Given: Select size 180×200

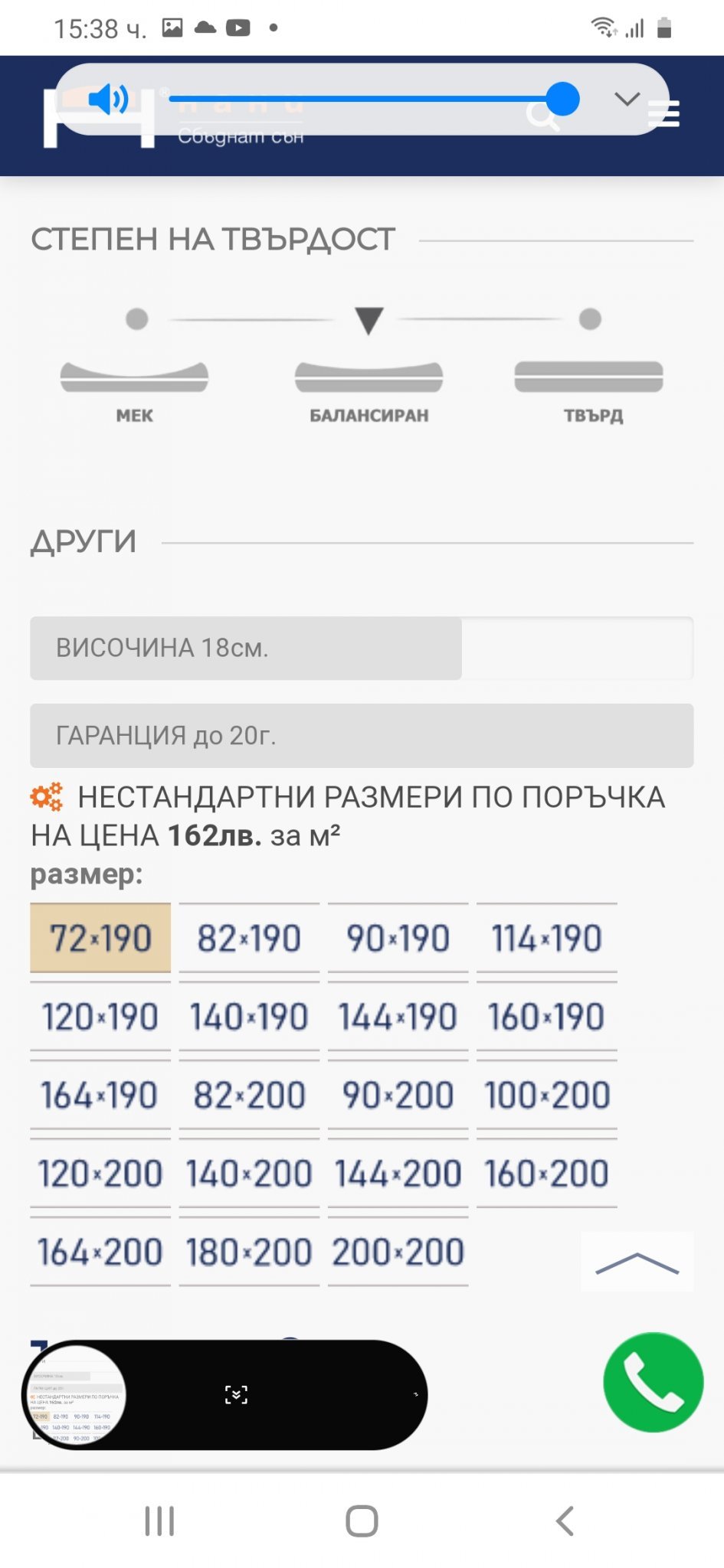Looking at the screenshot, I should tap(249, 1253).
